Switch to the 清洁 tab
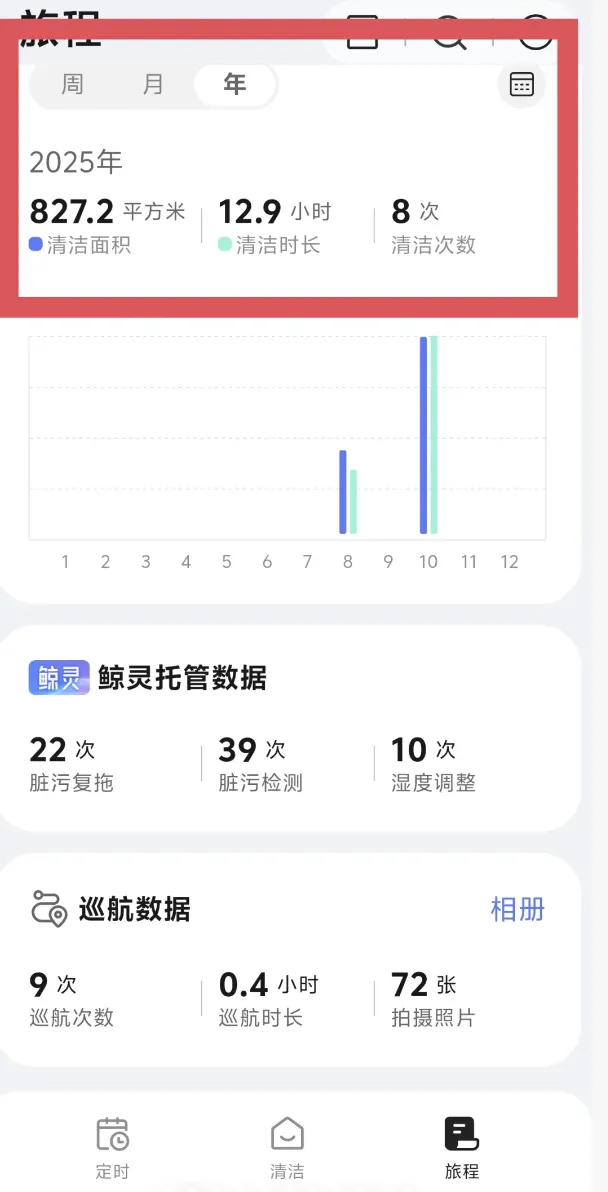 pos(287,1148)
